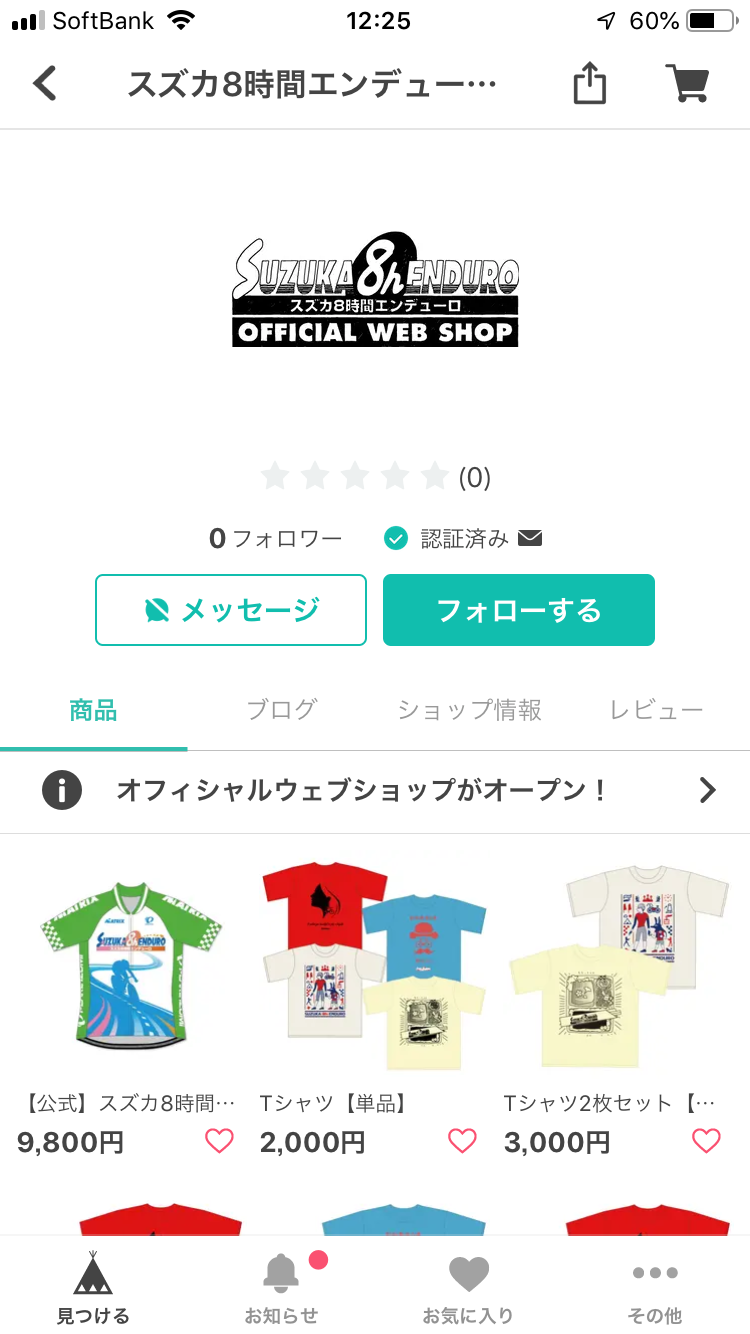Open the ショップ情報 tab
This screenshot has height=1334, width=750.
tap(469, 710)
